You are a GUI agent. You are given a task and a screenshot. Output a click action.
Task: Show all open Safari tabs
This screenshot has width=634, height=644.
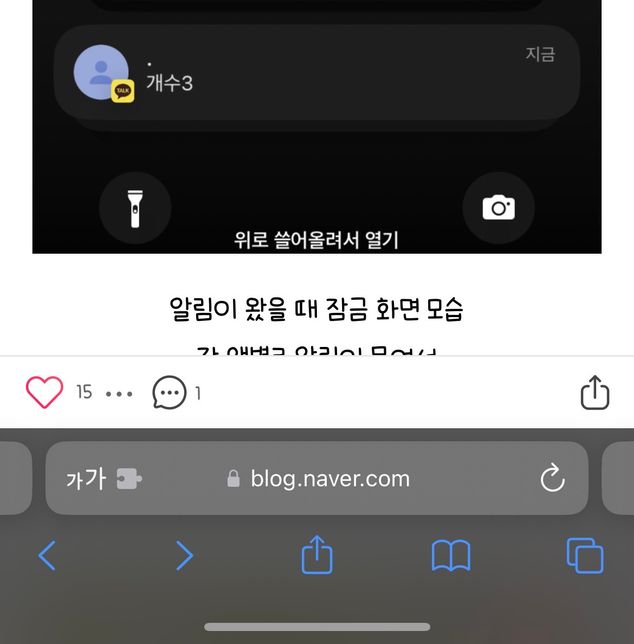(x=584, y=556)
